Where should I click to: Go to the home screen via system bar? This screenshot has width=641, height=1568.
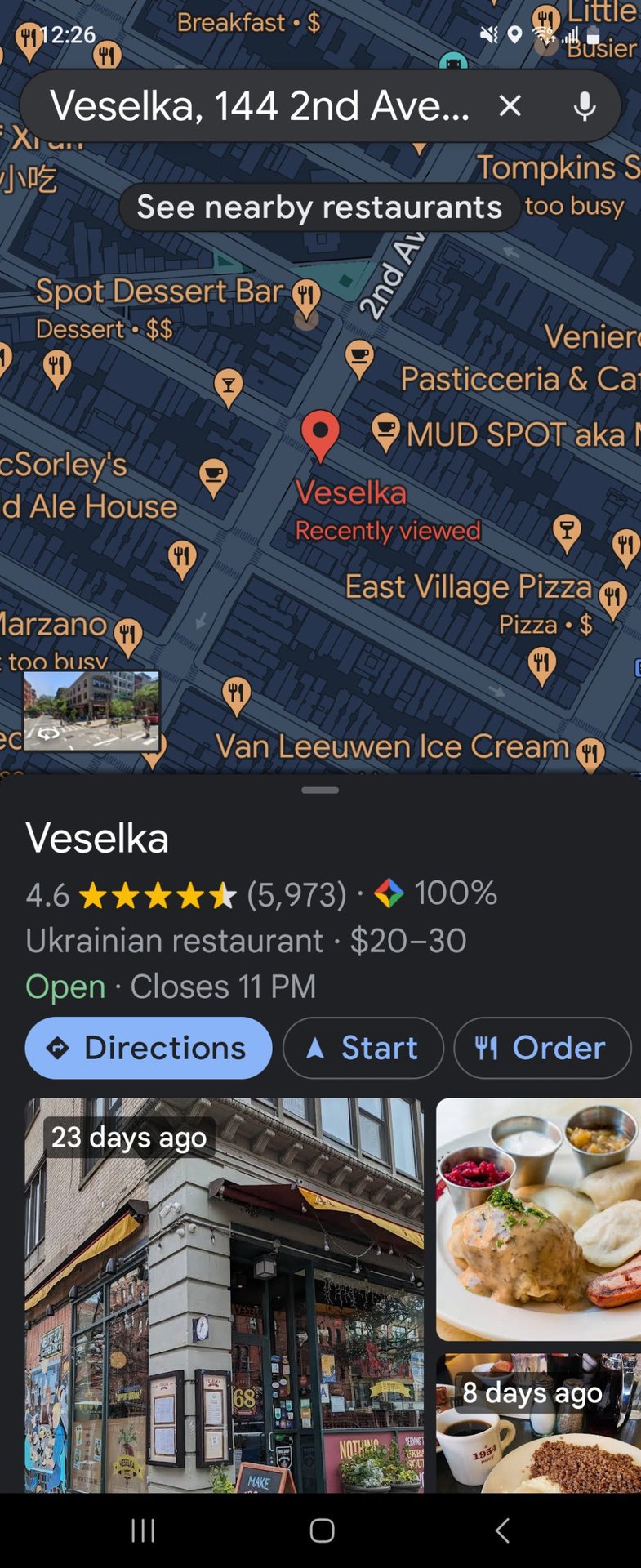pyautogui.click(x=322, y=1530)
